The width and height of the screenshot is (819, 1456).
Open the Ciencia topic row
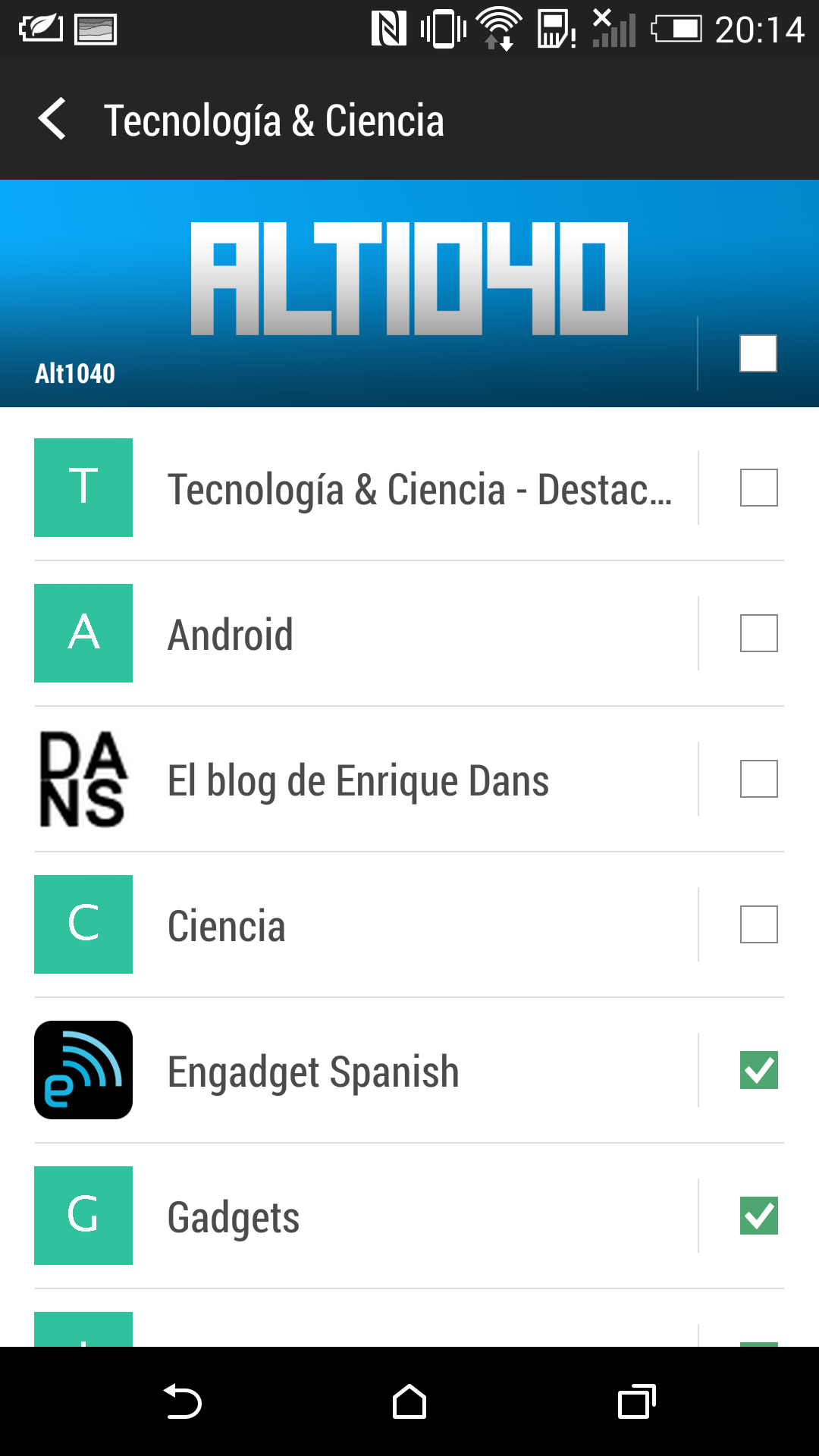click(x=364, y=925)
